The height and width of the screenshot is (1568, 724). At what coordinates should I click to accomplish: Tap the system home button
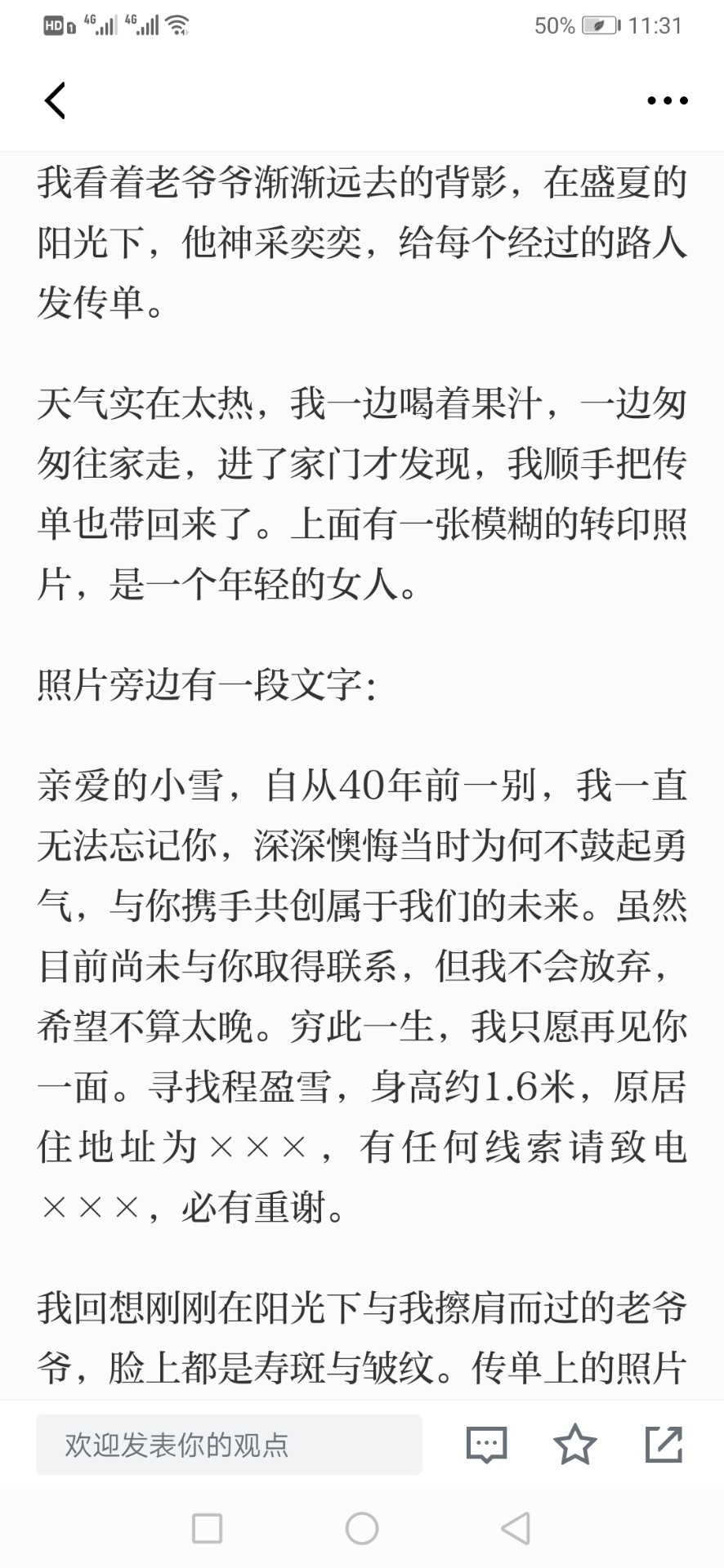pyautogui.click(x=362, y=1528)
